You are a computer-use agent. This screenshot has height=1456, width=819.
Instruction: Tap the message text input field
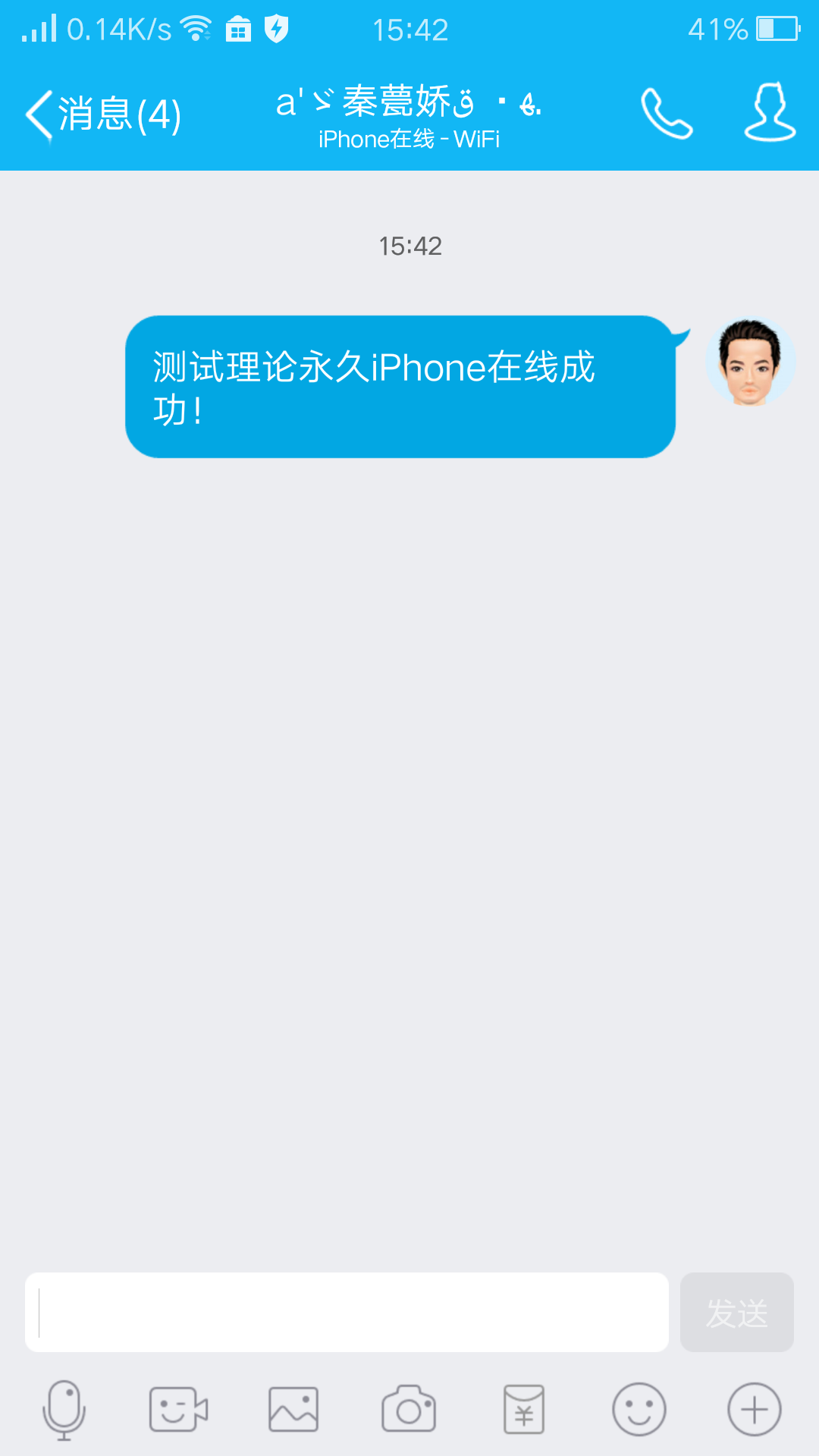click(x=347, y=1312)
